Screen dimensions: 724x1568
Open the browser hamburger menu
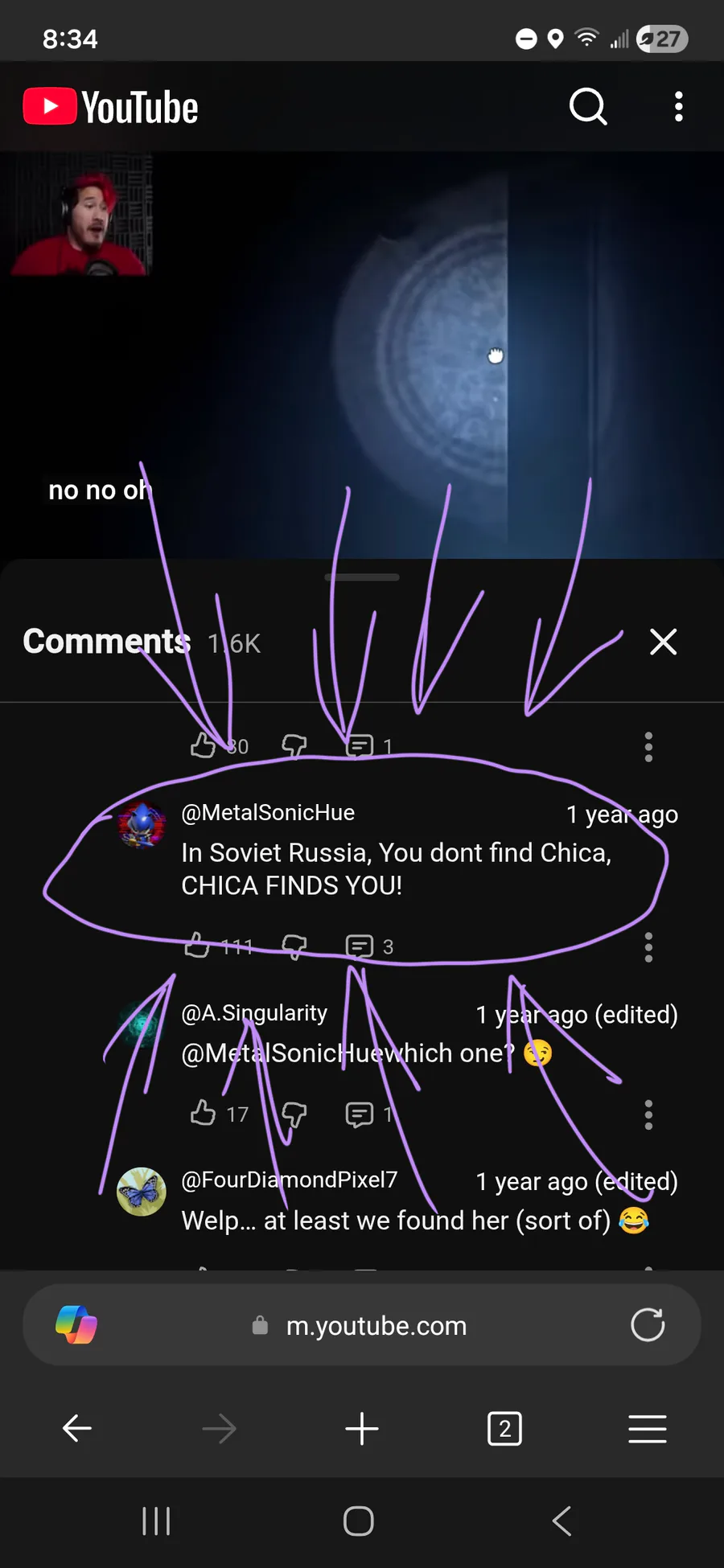647,1429
